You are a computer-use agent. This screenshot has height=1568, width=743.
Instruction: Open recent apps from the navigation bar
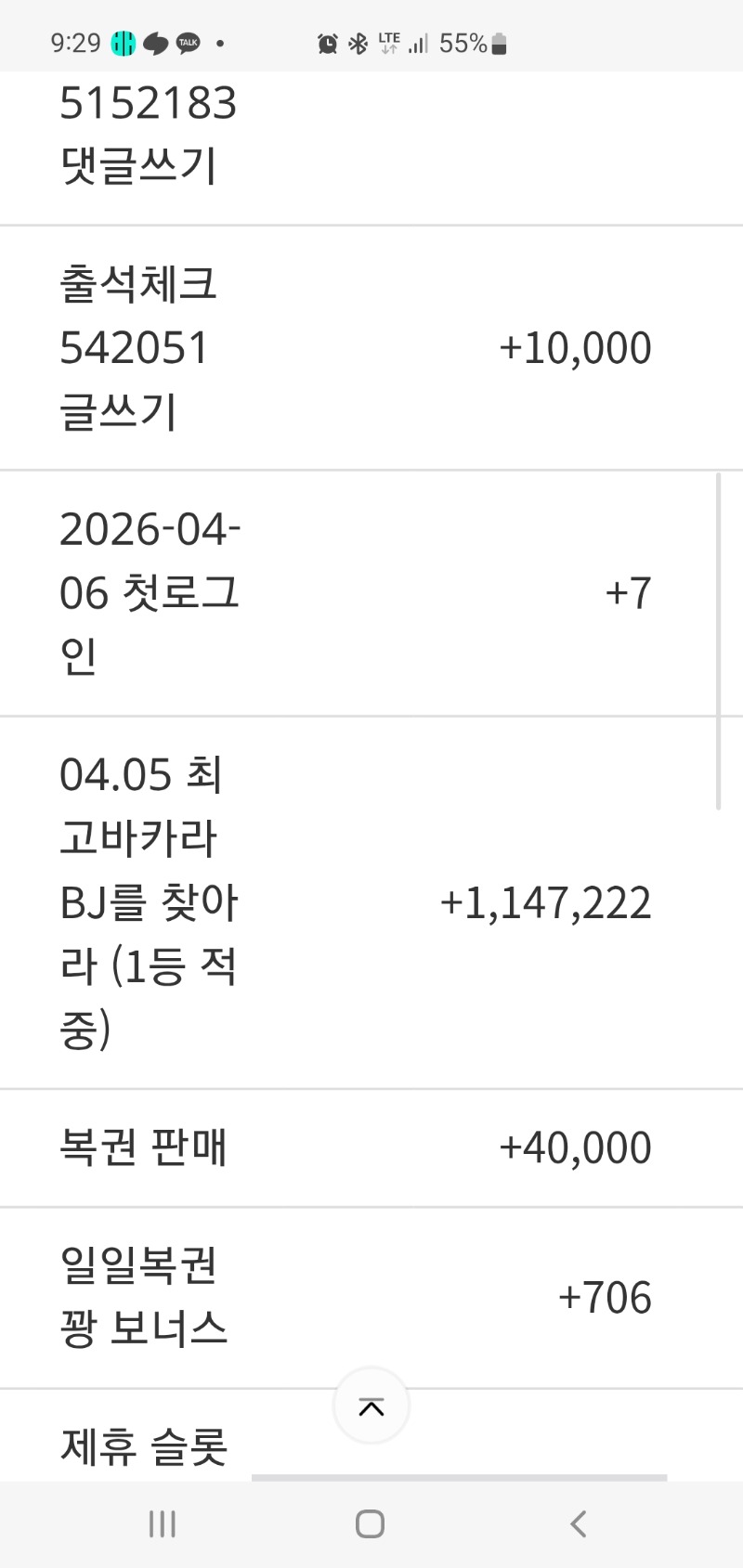[x=163, y=1523]
